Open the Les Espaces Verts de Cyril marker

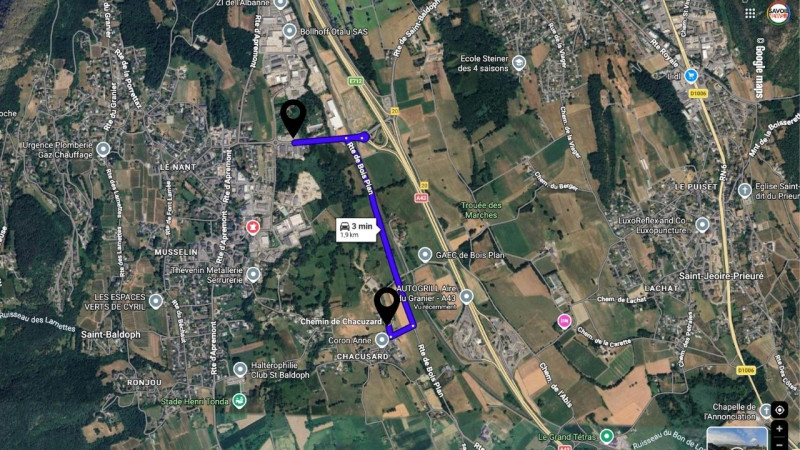coord(156,300)
